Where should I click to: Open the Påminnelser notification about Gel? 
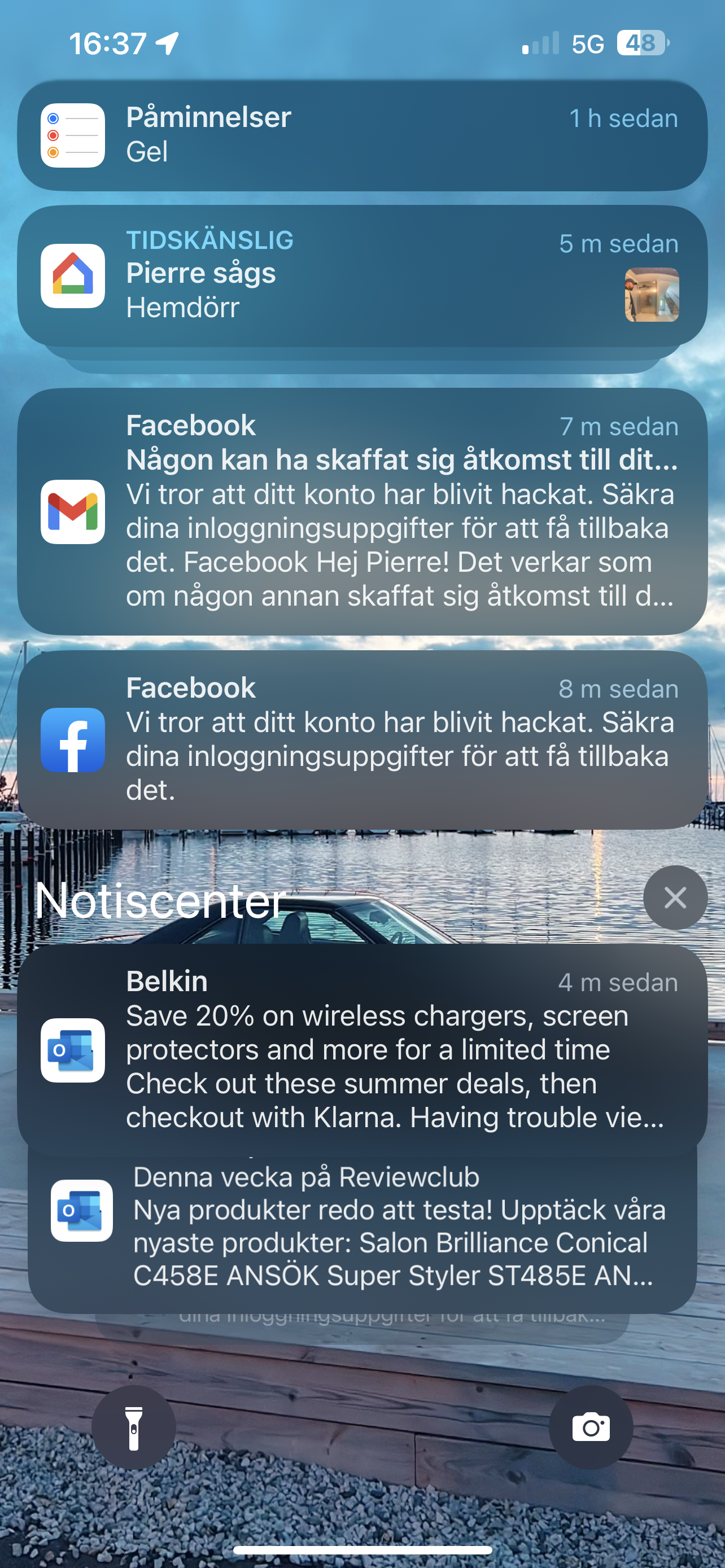click(x=362, y=135)
